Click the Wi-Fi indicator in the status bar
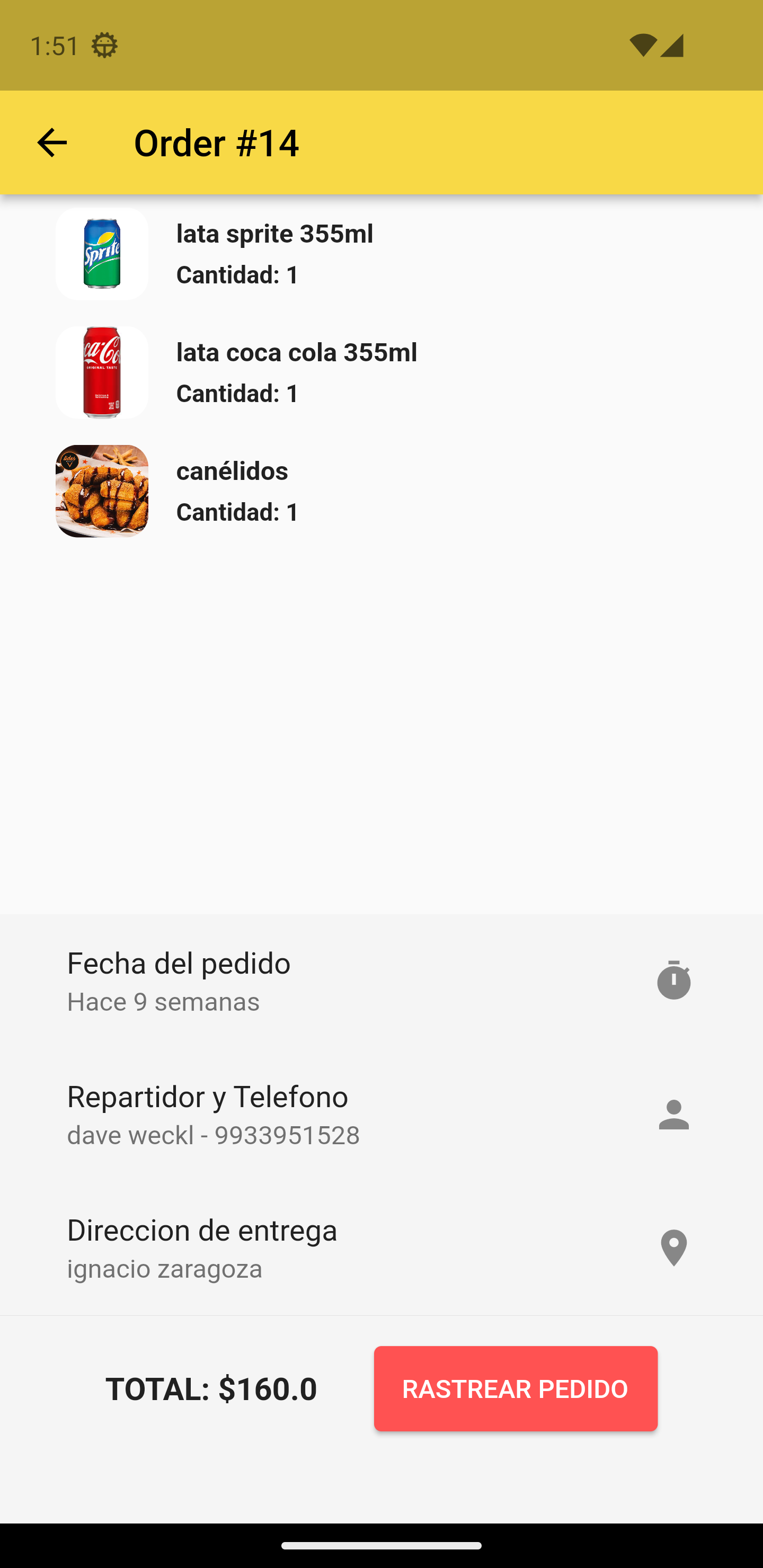The image size is (763, 1568). pos(644,44)
